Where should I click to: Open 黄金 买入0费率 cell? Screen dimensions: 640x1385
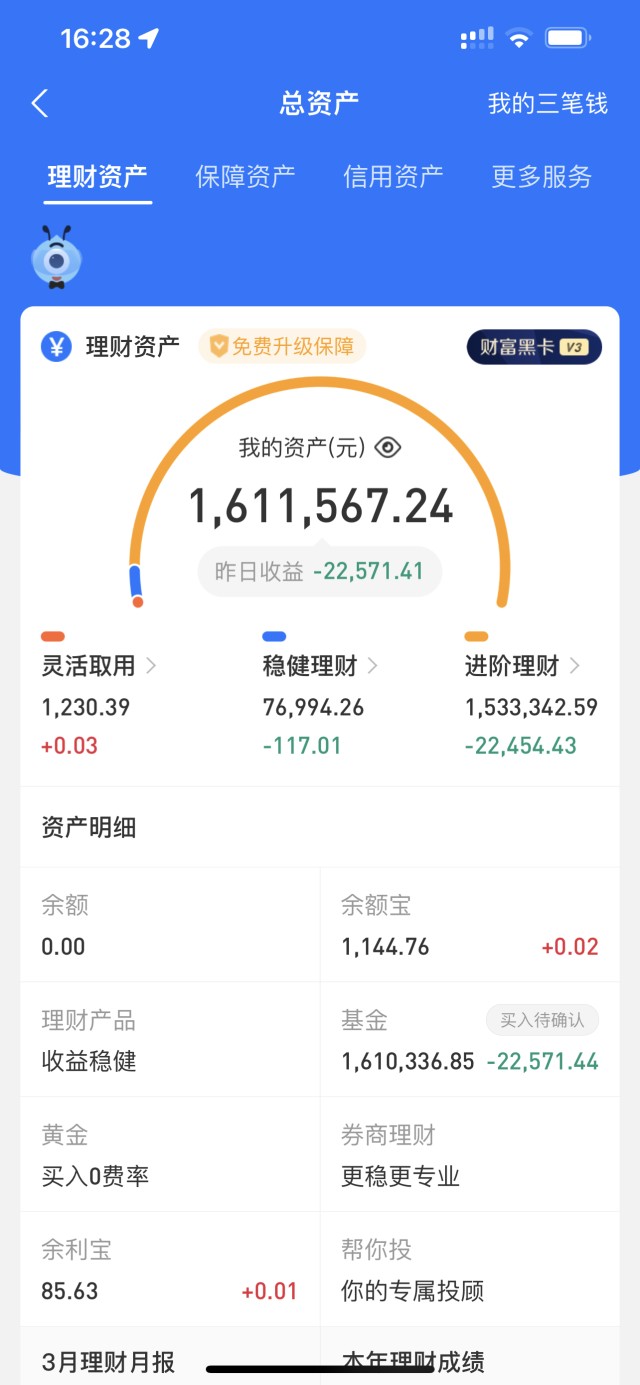click(170, 1155)
